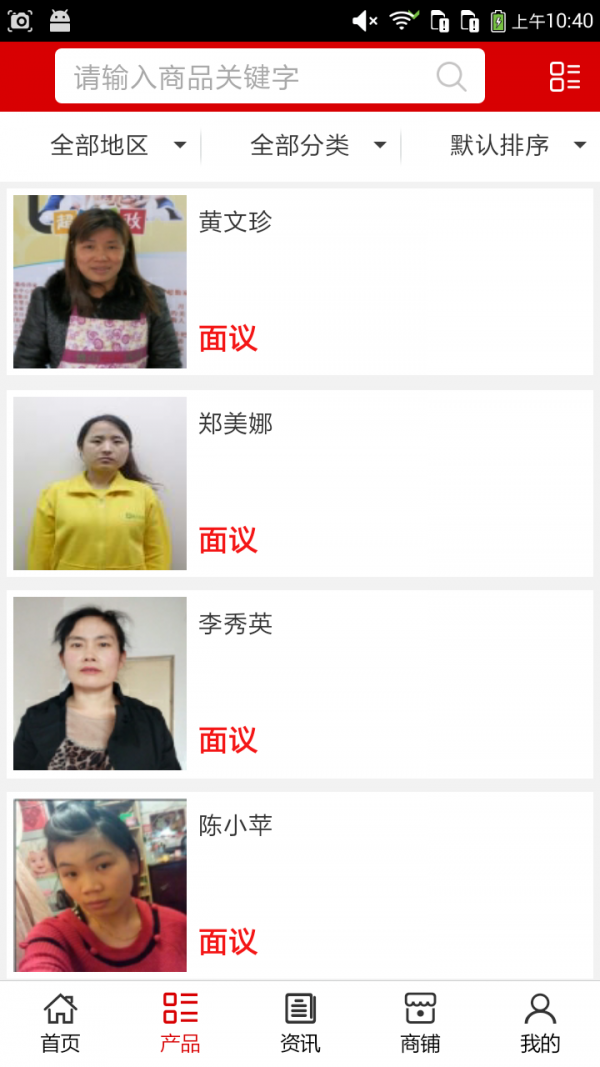600x1067 pixels.
Task: Open the 商铺 shops tab
Action: click(x=420, y=1023)
